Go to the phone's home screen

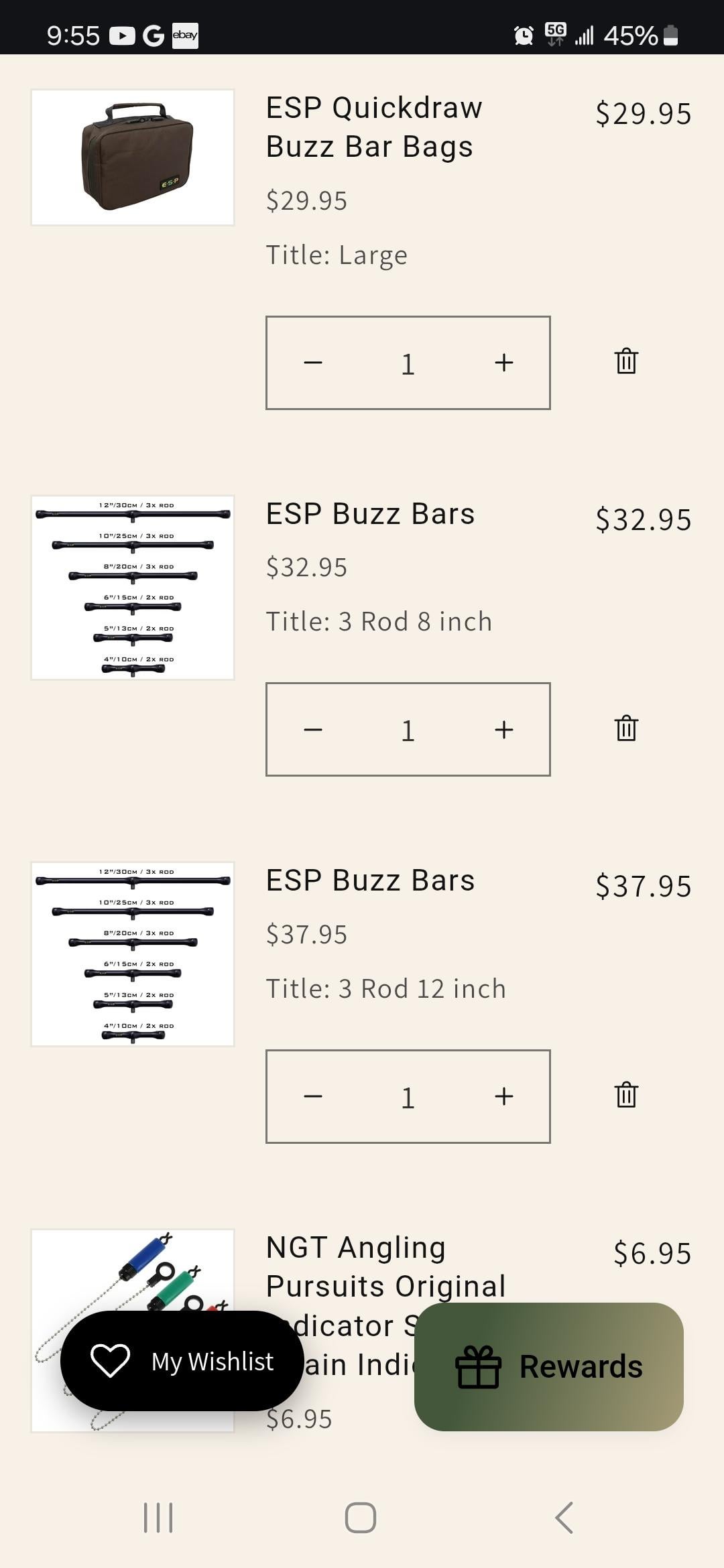point(361,1517)
